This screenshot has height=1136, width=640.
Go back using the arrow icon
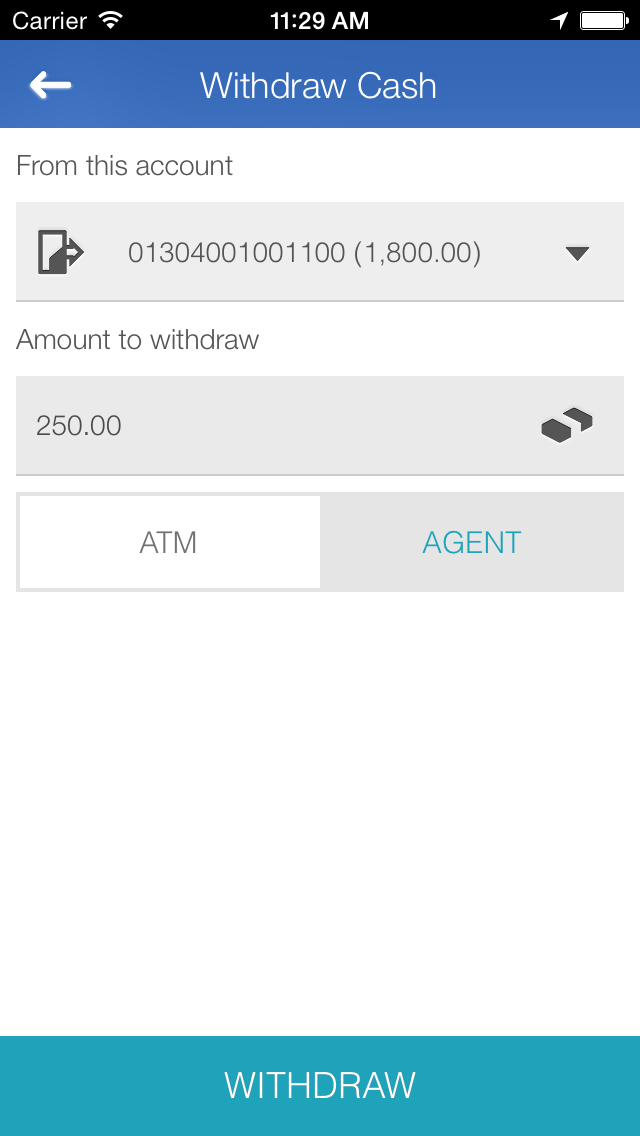[50, 86]
